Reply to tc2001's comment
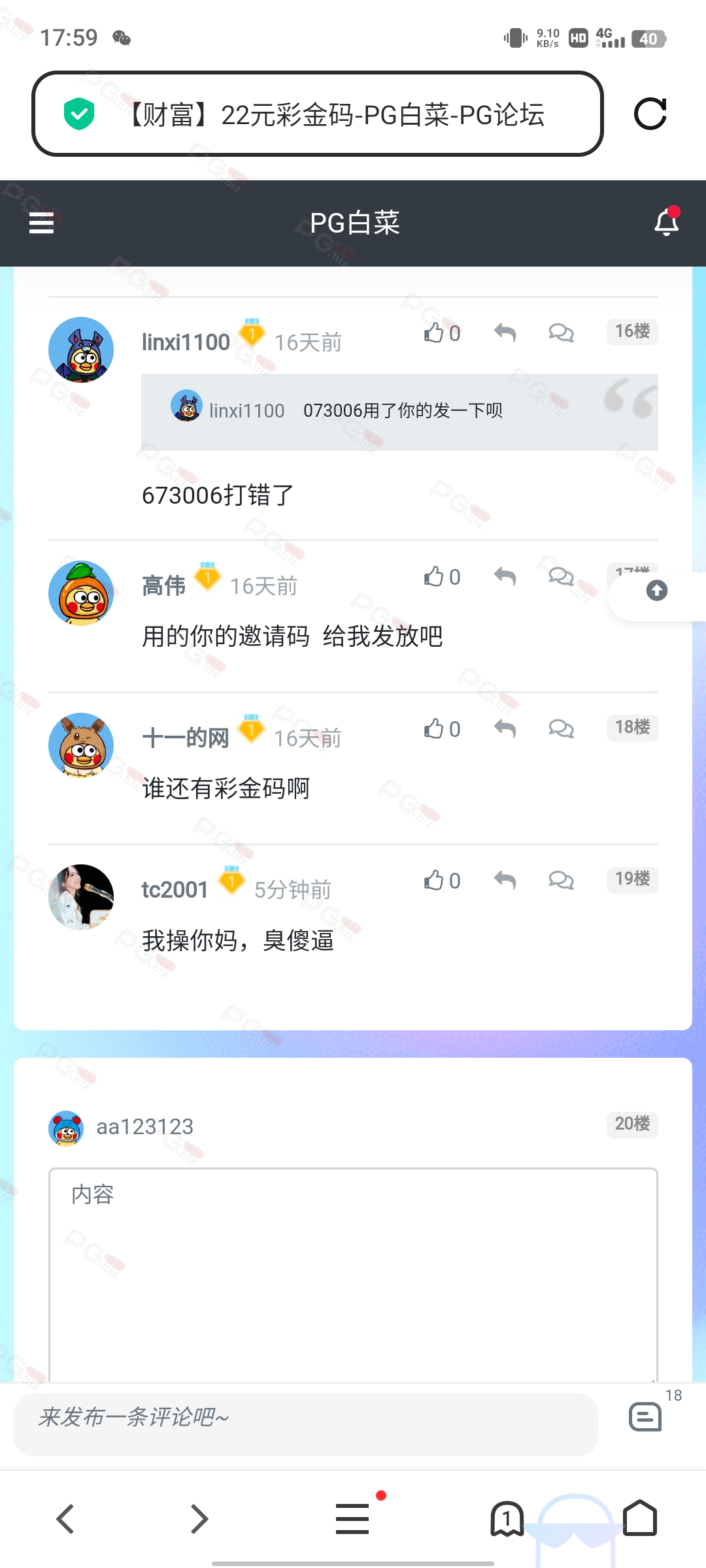 coord(505,881)
